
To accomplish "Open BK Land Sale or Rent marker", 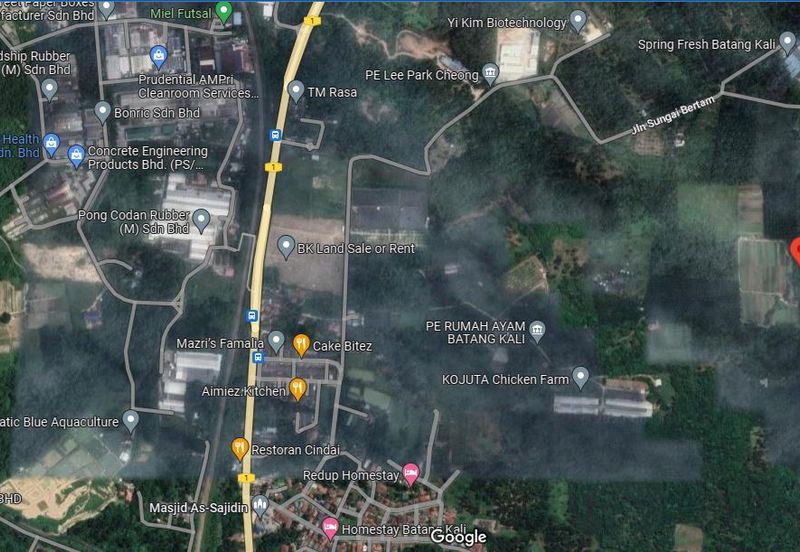I will click(286, 246).
